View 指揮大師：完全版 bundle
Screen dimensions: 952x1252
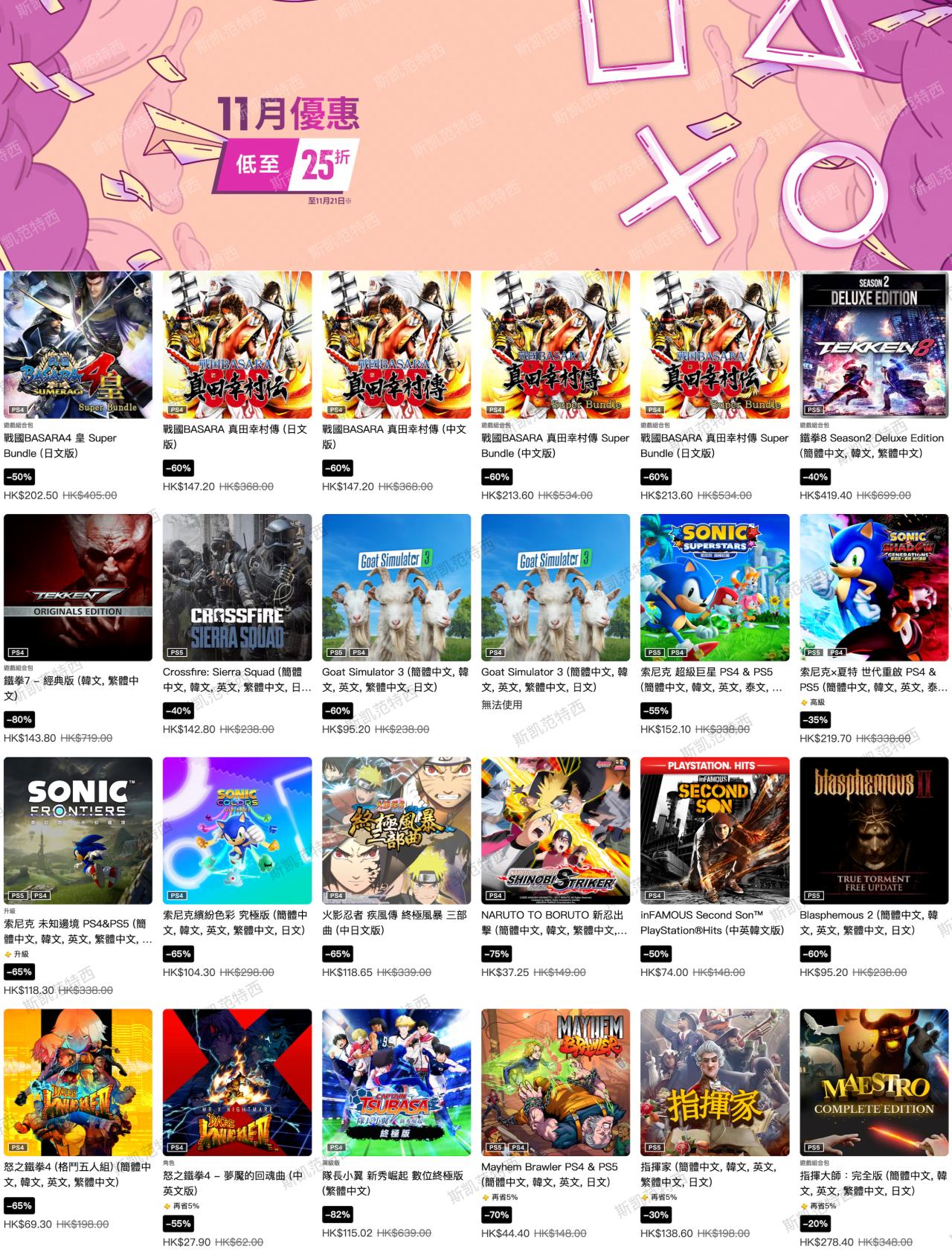[874, 1082]
